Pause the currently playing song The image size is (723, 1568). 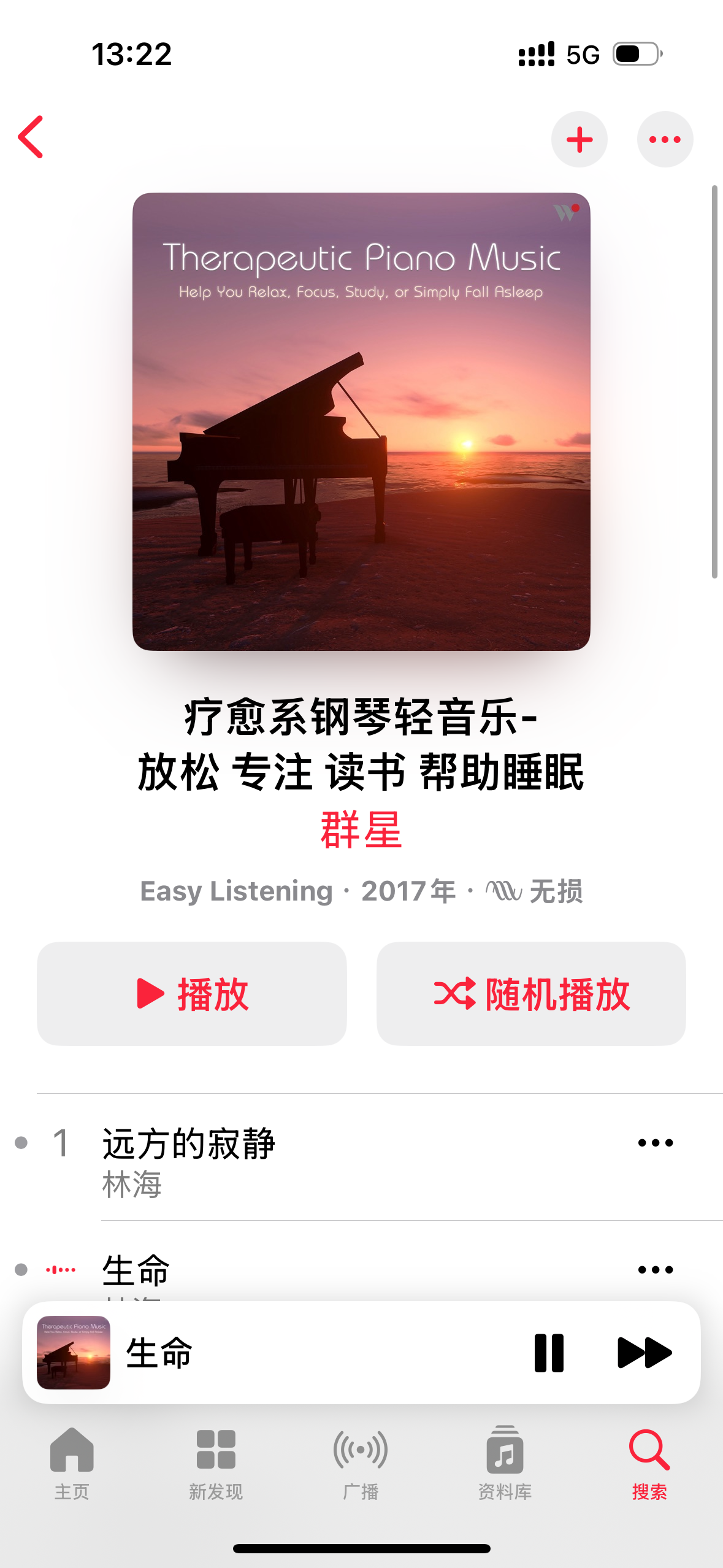tap(549, 1353)
